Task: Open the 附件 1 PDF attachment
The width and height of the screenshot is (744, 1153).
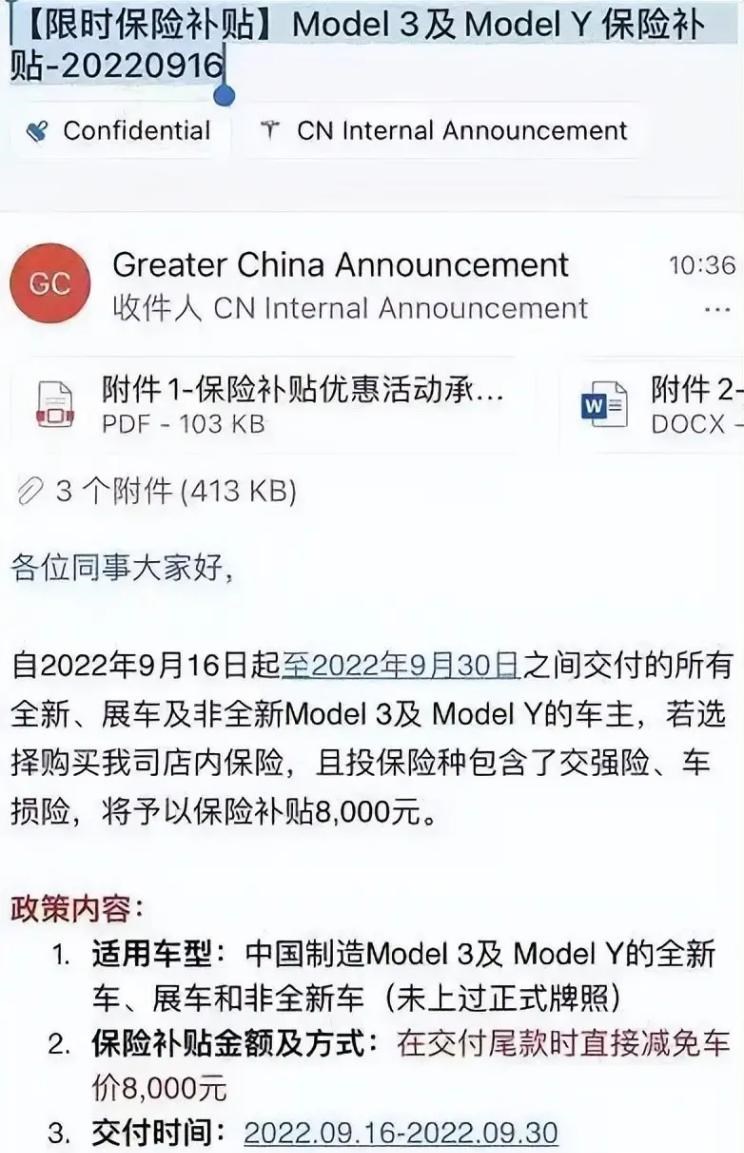Action: 270,406
